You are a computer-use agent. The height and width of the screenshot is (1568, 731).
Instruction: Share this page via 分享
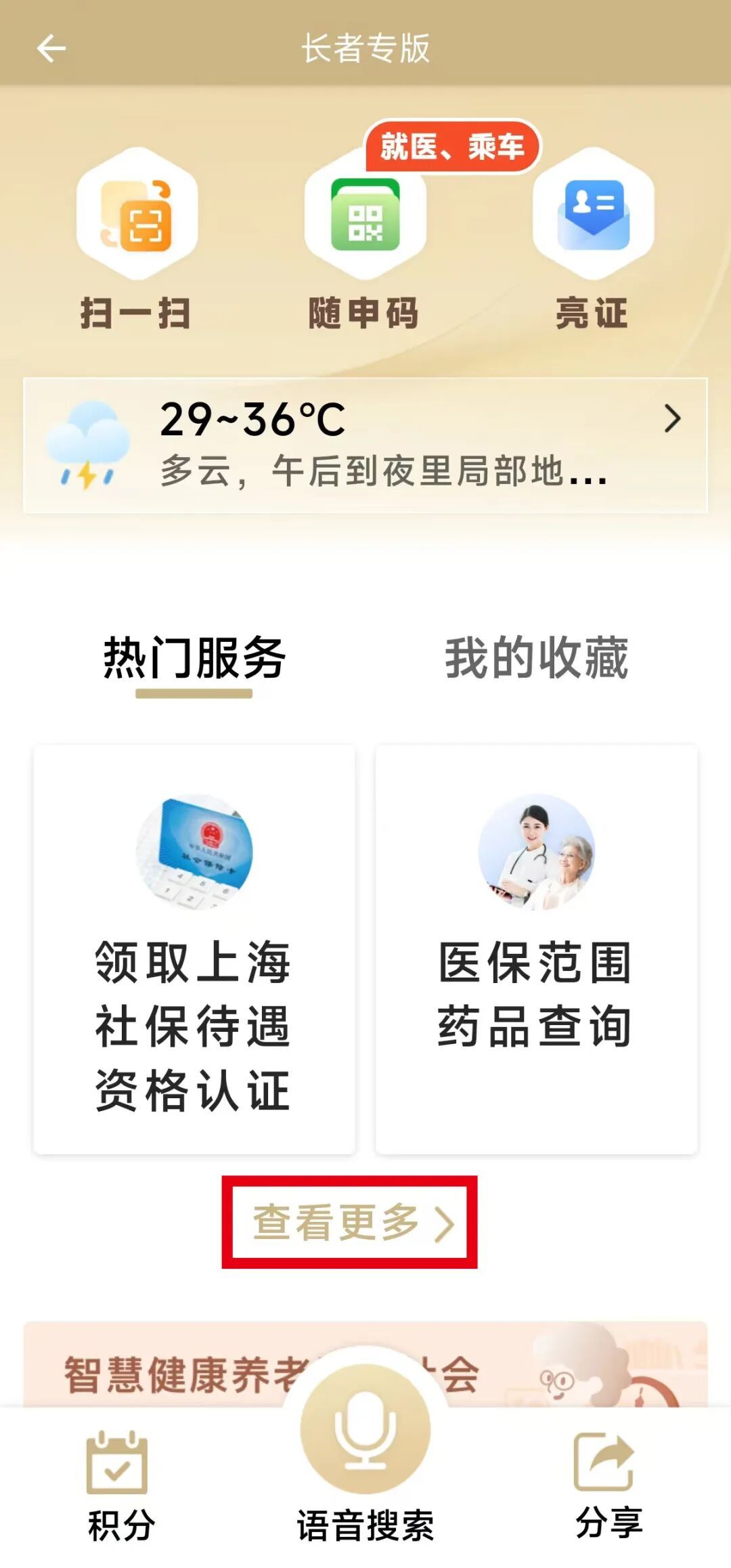[x=607, y=1483]
